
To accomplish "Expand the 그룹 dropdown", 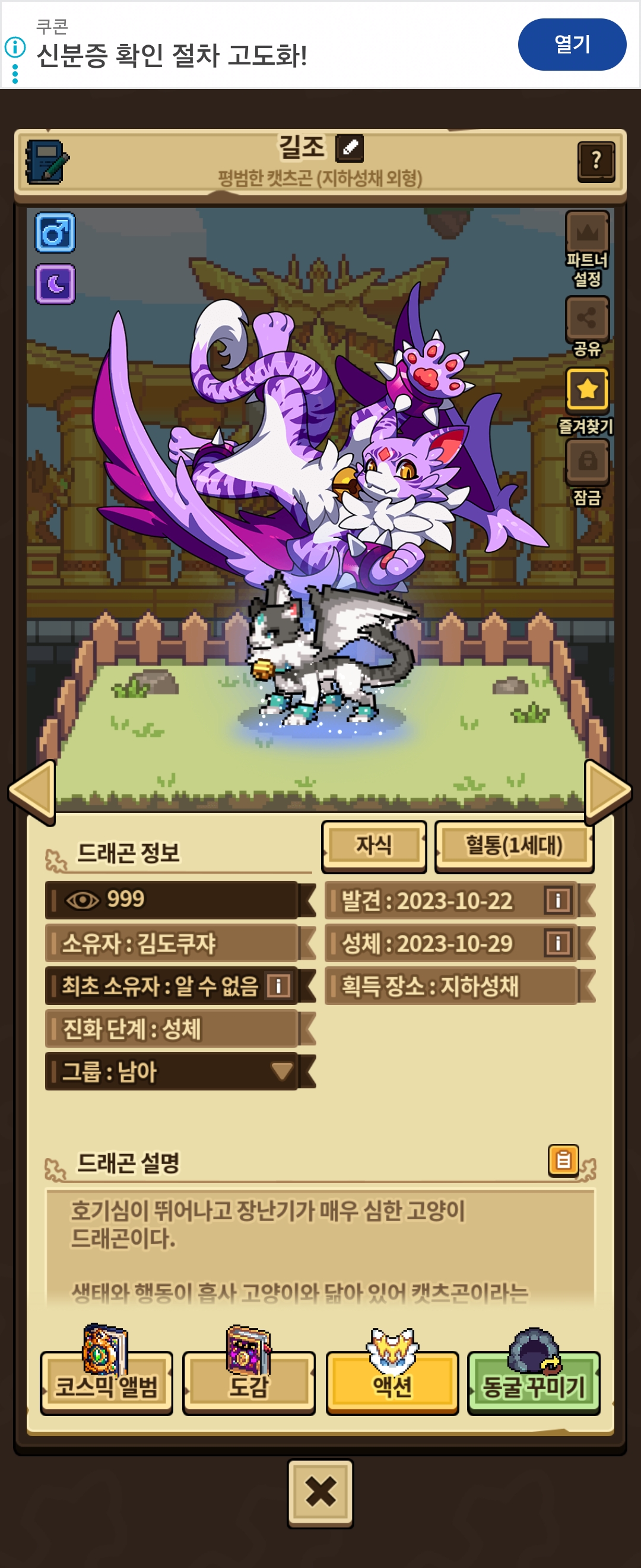I will (x=281, y=1071).
